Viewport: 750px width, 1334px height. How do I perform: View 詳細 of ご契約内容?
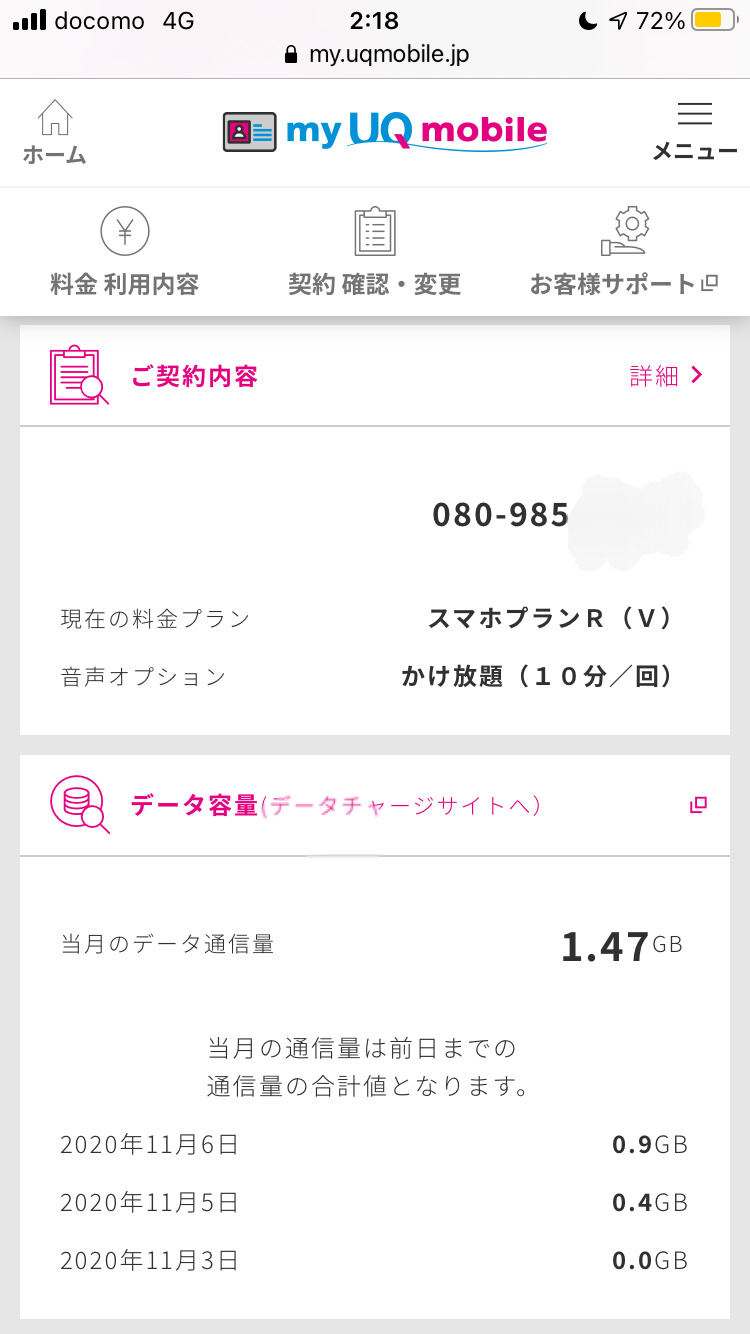click(x=666, y=376)
